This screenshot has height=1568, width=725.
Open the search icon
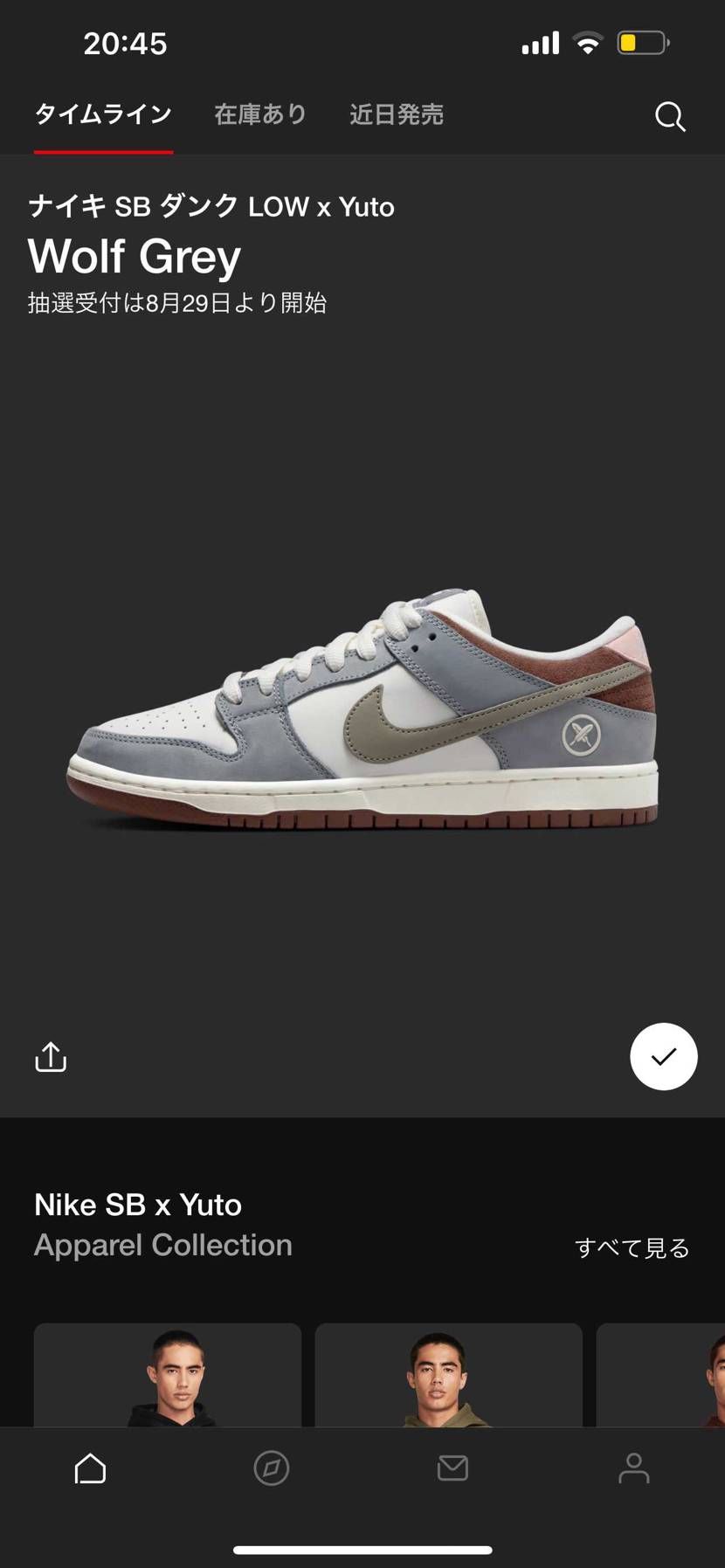tap(670, 116)
